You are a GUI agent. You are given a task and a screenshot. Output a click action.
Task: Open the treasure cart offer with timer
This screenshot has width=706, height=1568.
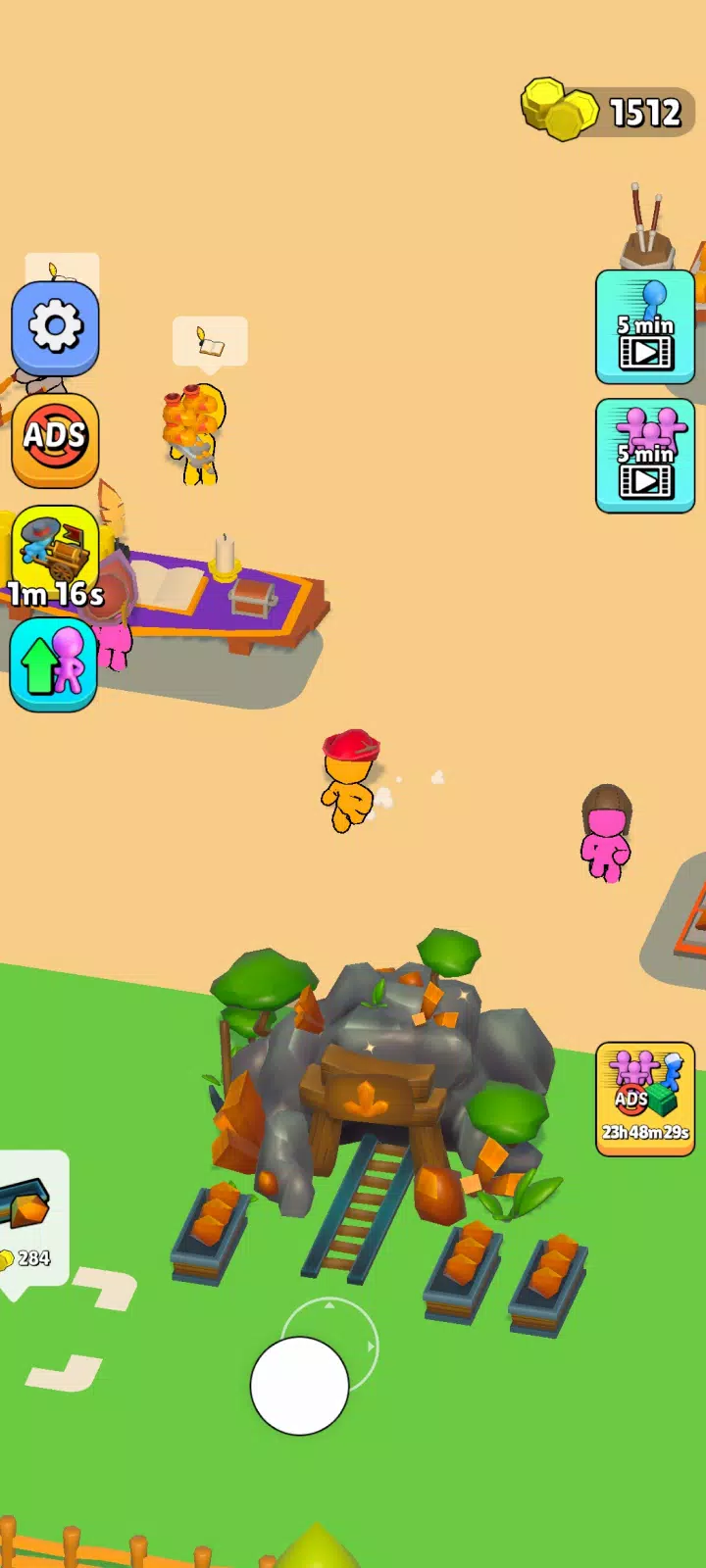pyautogui.click(x=55, y=557)
